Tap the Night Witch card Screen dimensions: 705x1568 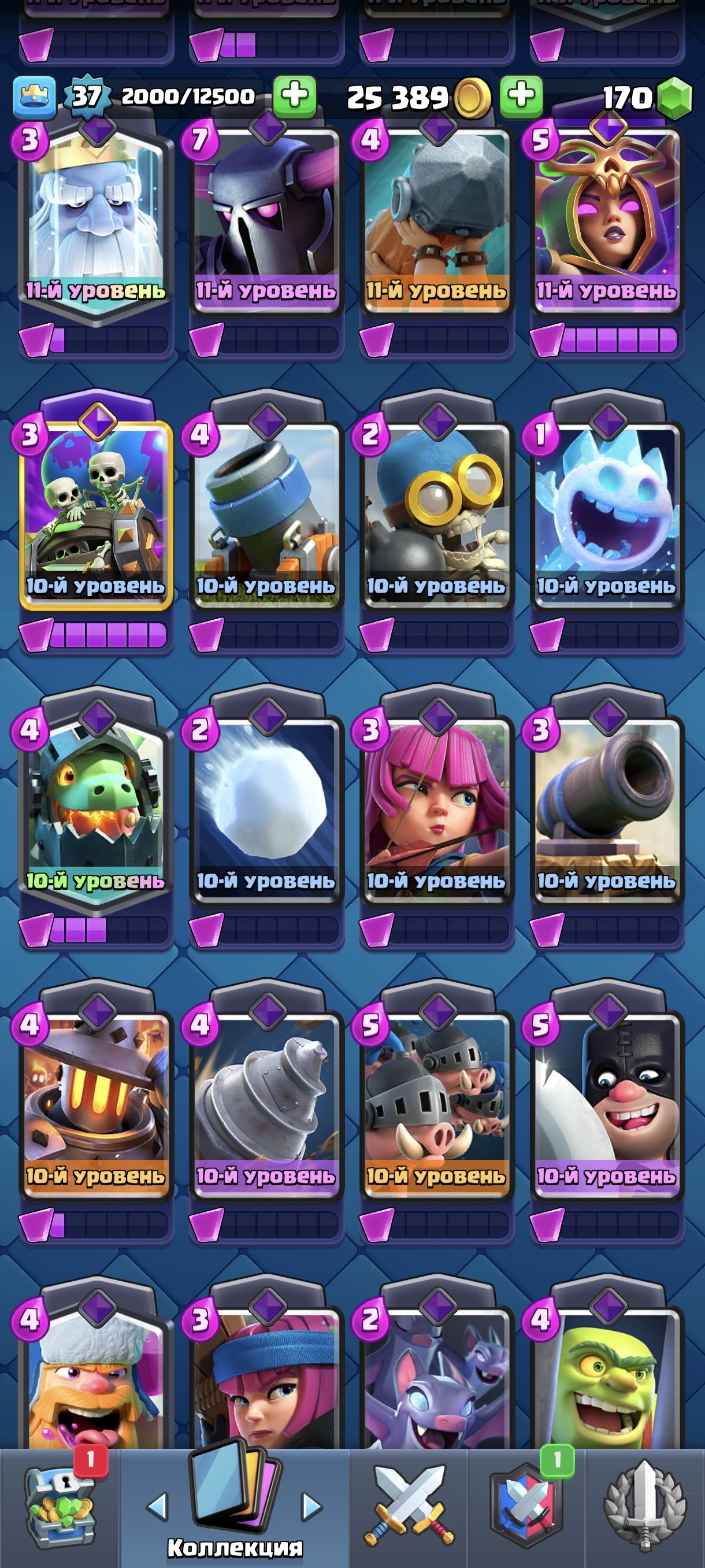(x=606, y=219)
